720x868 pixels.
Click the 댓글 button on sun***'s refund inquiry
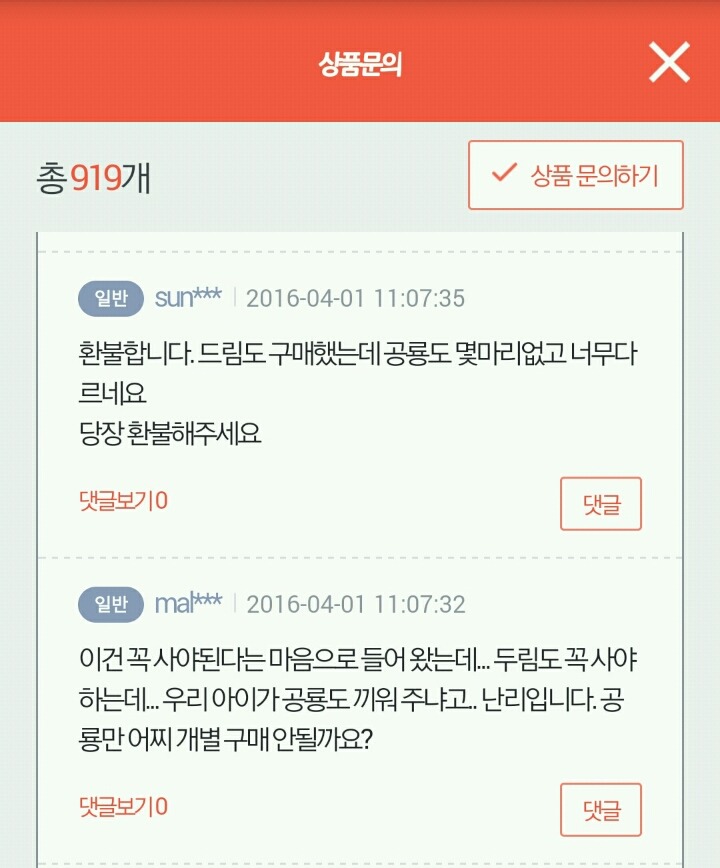click(x=601, y=505)
